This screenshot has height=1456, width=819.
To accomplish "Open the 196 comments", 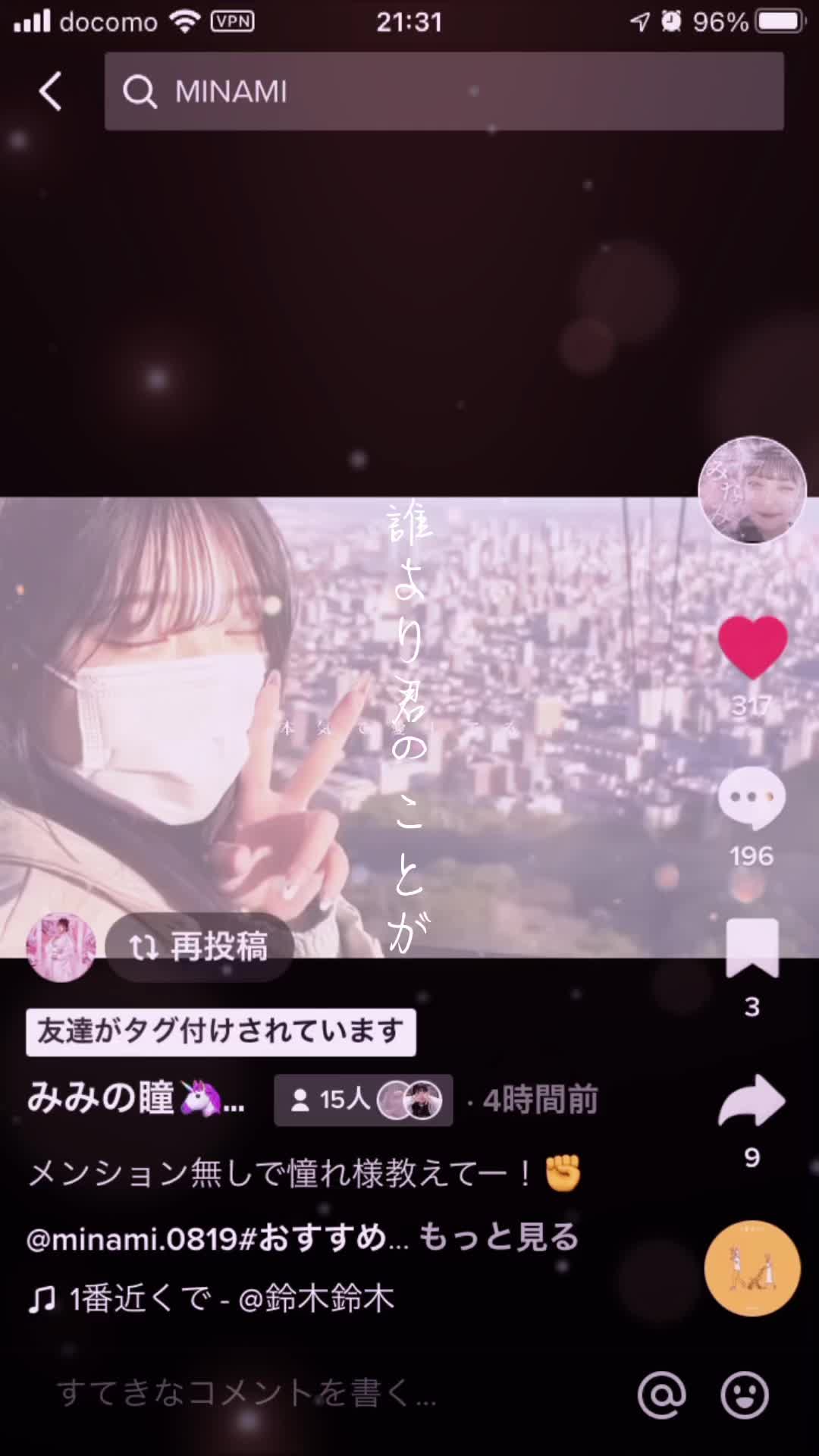I will click(752, 799).
